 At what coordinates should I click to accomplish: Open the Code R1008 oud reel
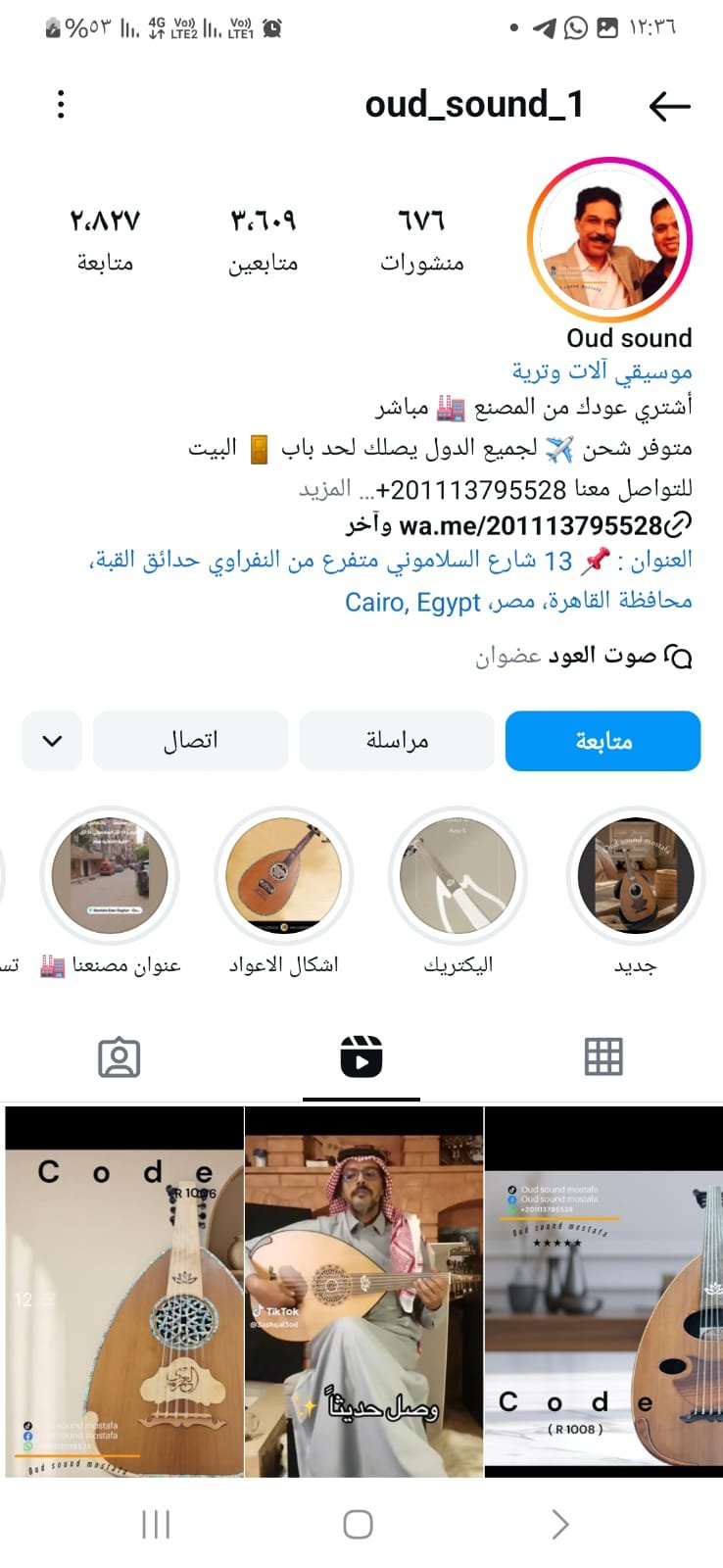coord(603,1292)
